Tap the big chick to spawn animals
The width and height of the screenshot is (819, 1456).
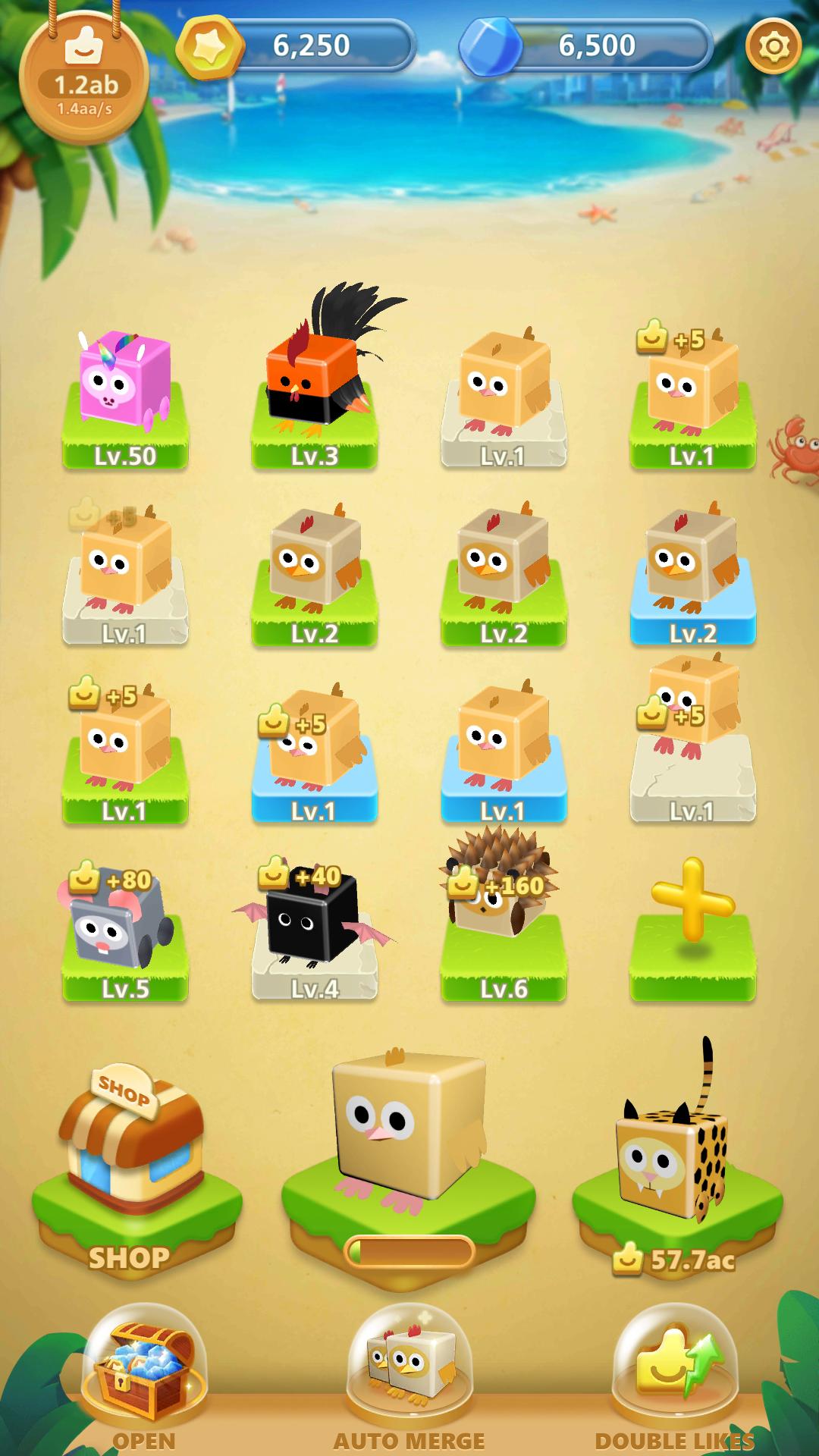(409, 1130)
